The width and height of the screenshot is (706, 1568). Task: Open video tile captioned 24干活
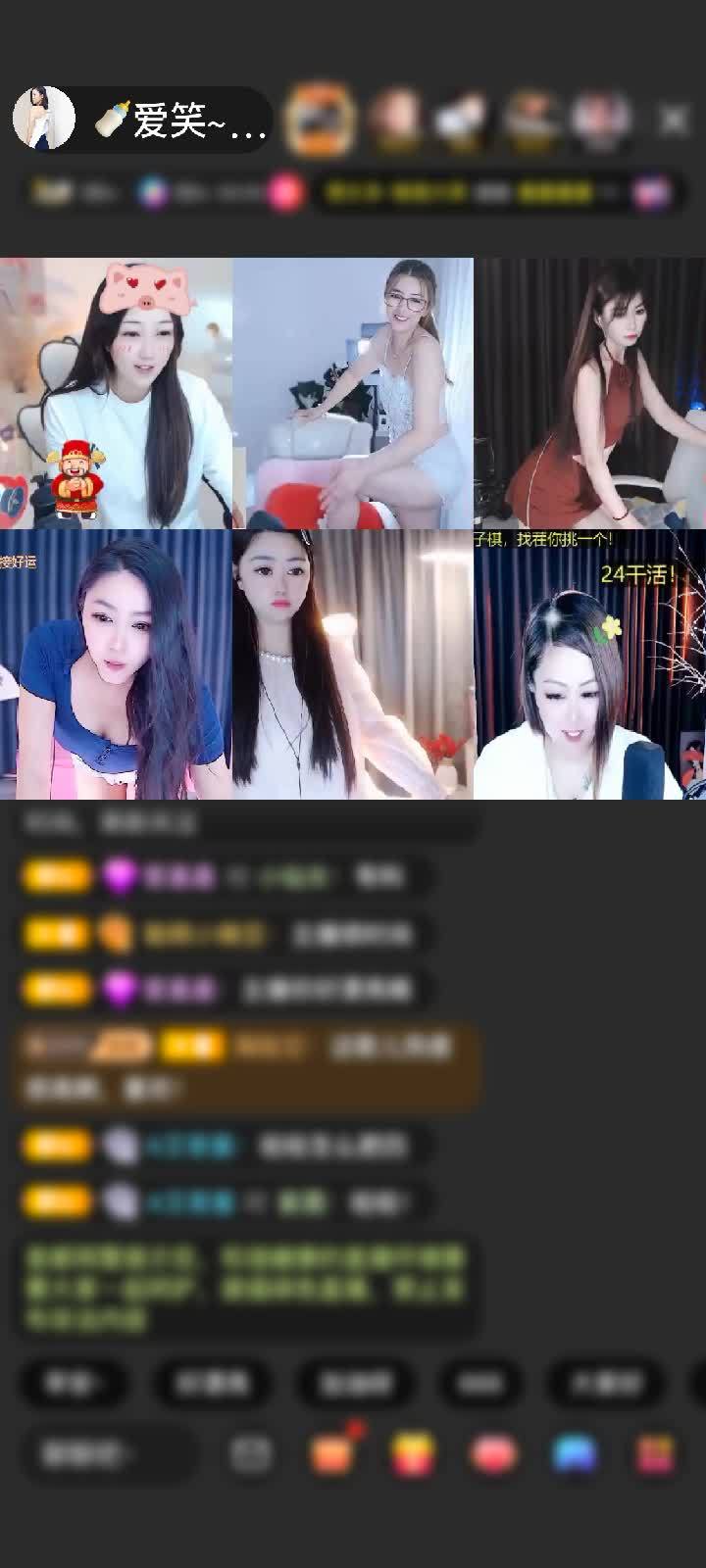tap(589, 664)
